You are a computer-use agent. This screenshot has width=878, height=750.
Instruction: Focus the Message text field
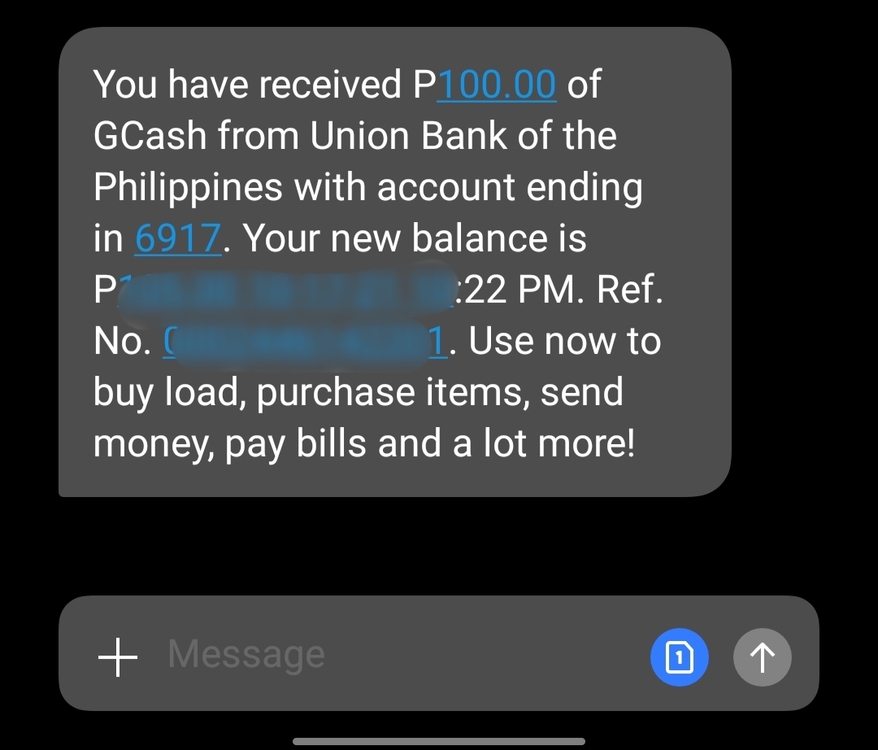click(380, 655)
